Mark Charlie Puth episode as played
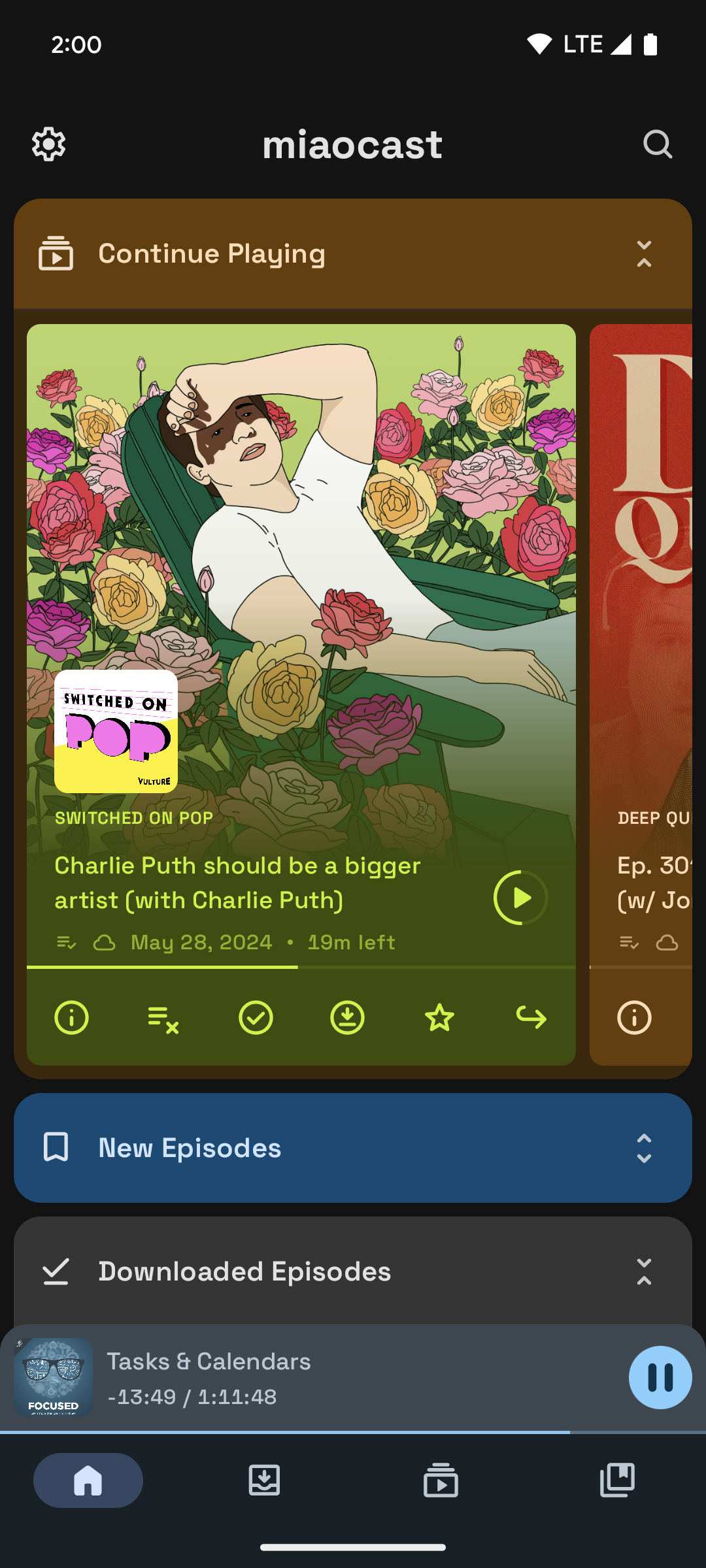Viewport: 706px width, 1568px height. pos(256,1017)
